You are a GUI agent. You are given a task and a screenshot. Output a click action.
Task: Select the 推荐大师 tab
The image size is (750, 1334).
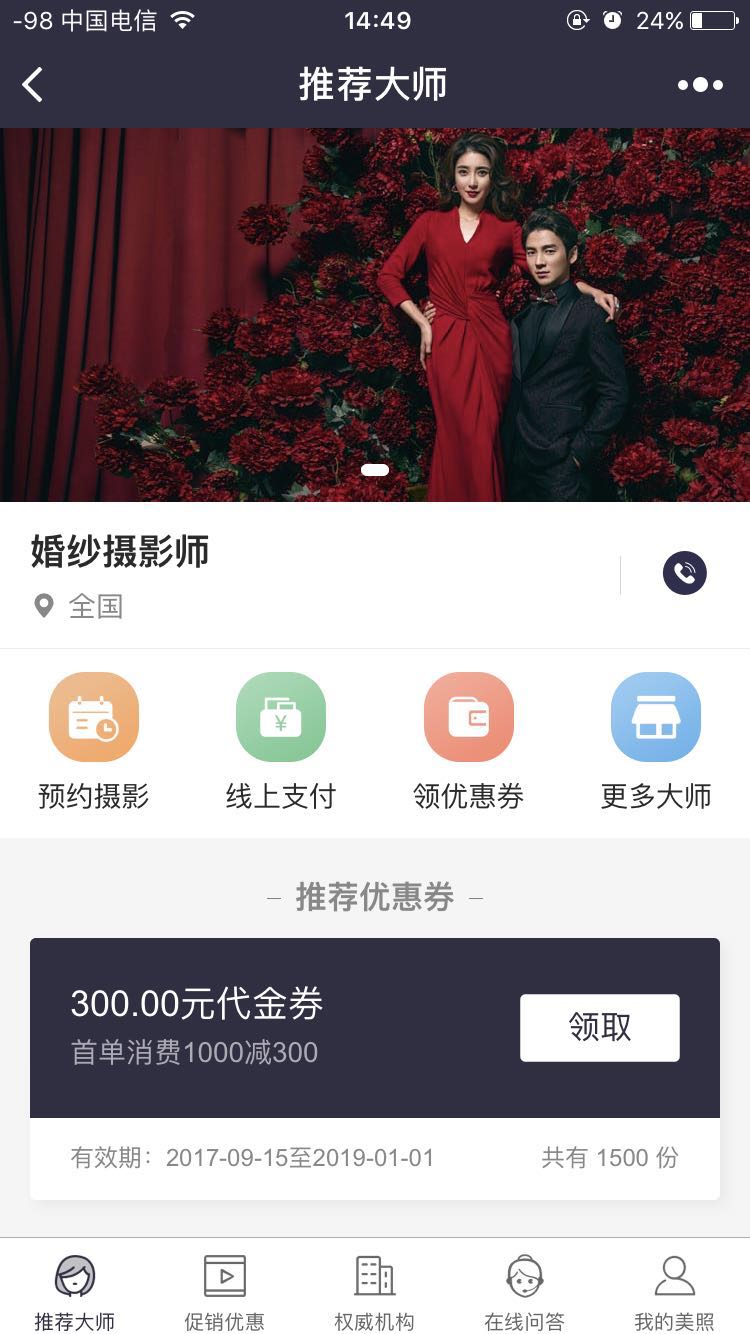click(75, 1291)
